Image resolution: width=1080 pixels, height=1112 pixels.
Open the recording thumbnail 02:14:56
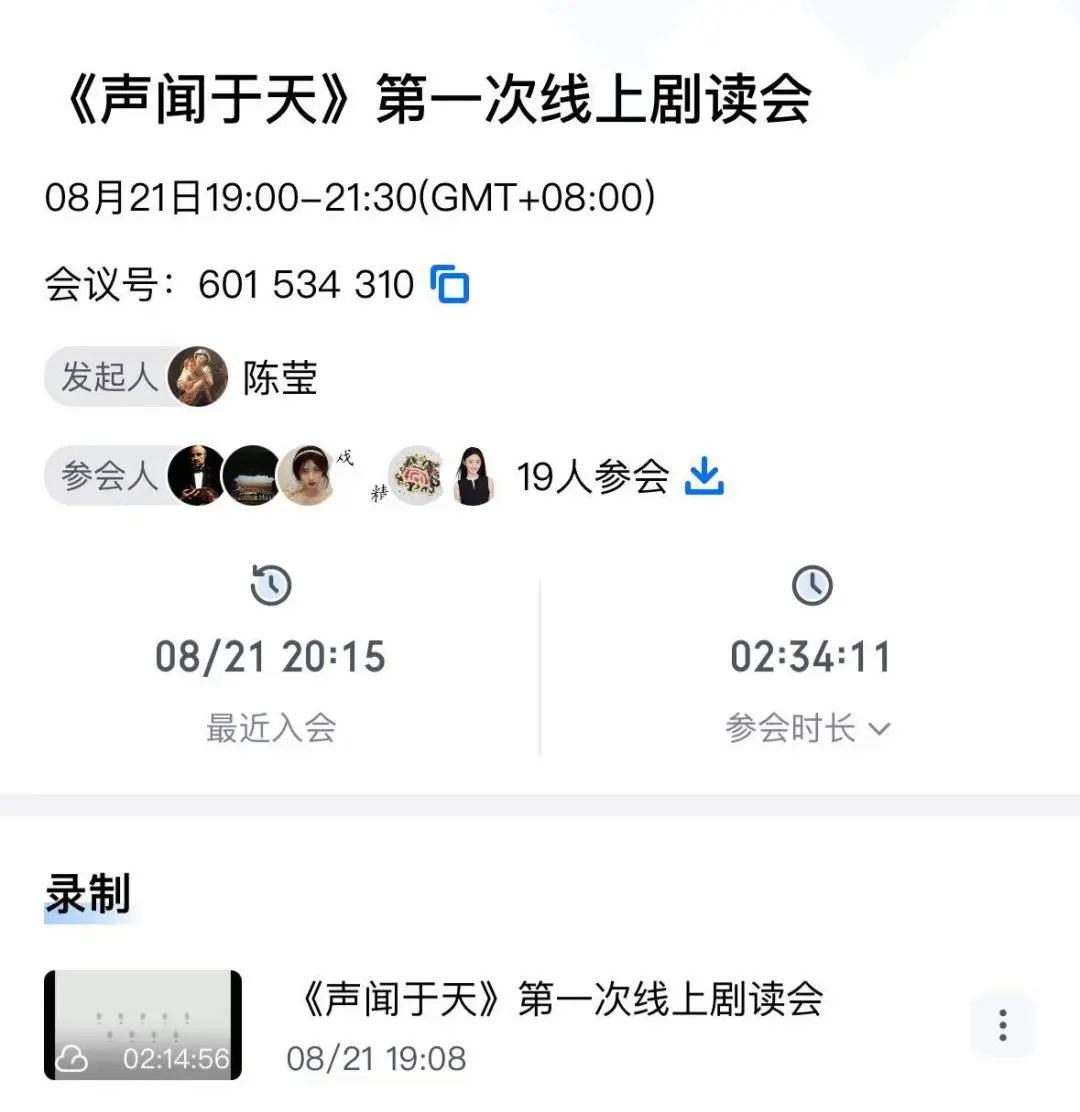[143, 1025]
